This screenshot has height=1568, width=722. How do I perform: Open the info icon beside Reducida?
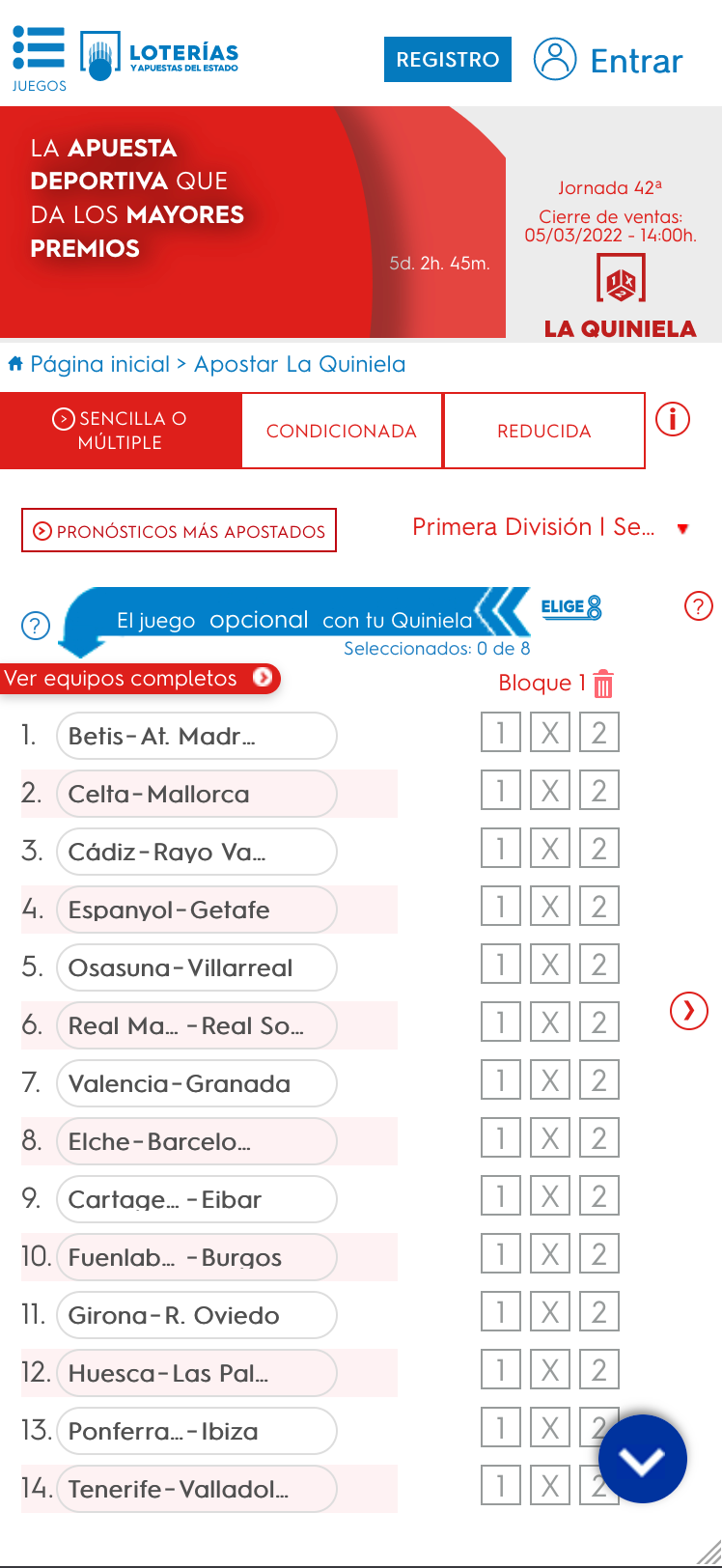pyautogui.click(x=673, y=419)
